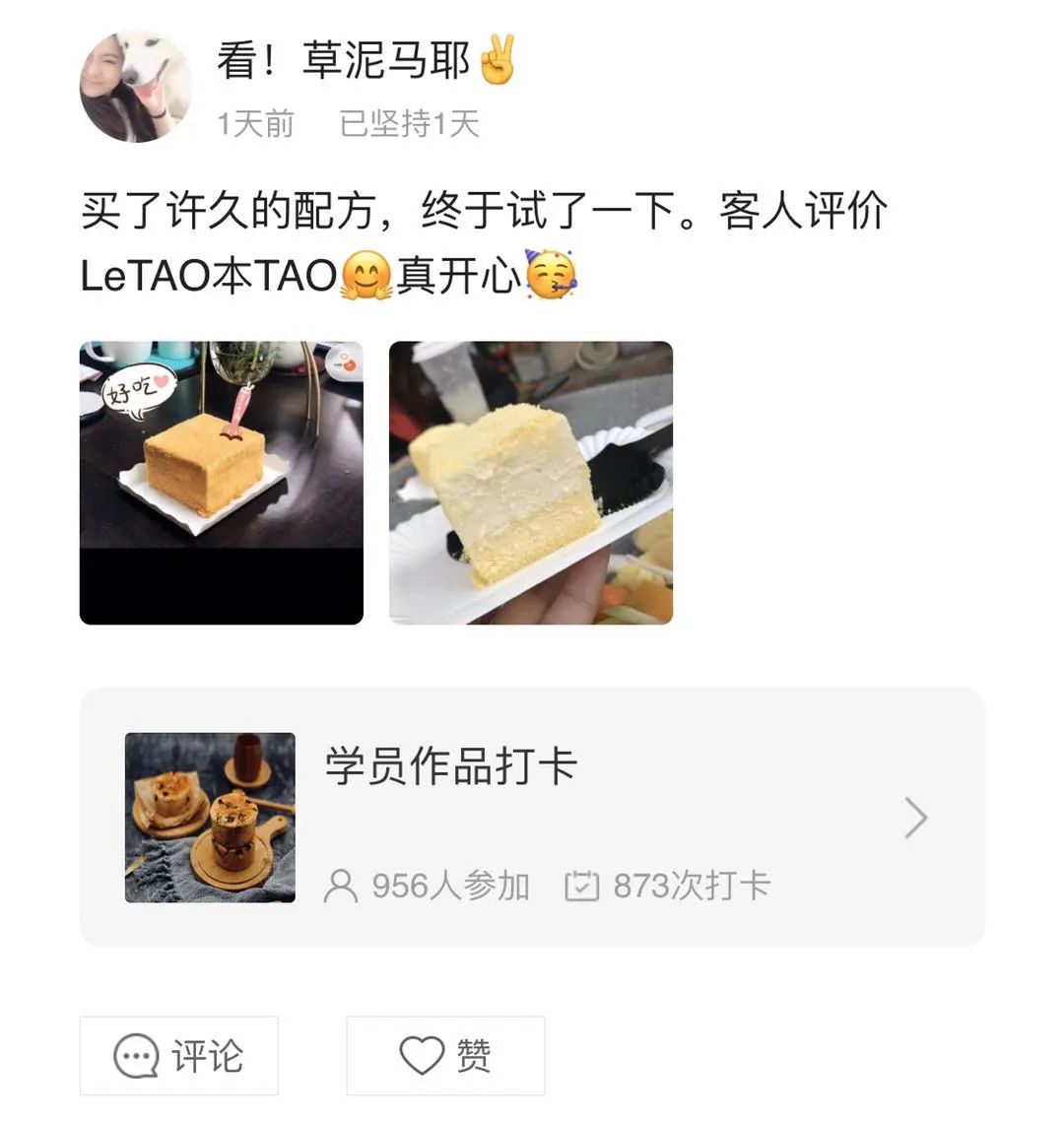Open the 学员作品打卡 card

pos(532,817)
